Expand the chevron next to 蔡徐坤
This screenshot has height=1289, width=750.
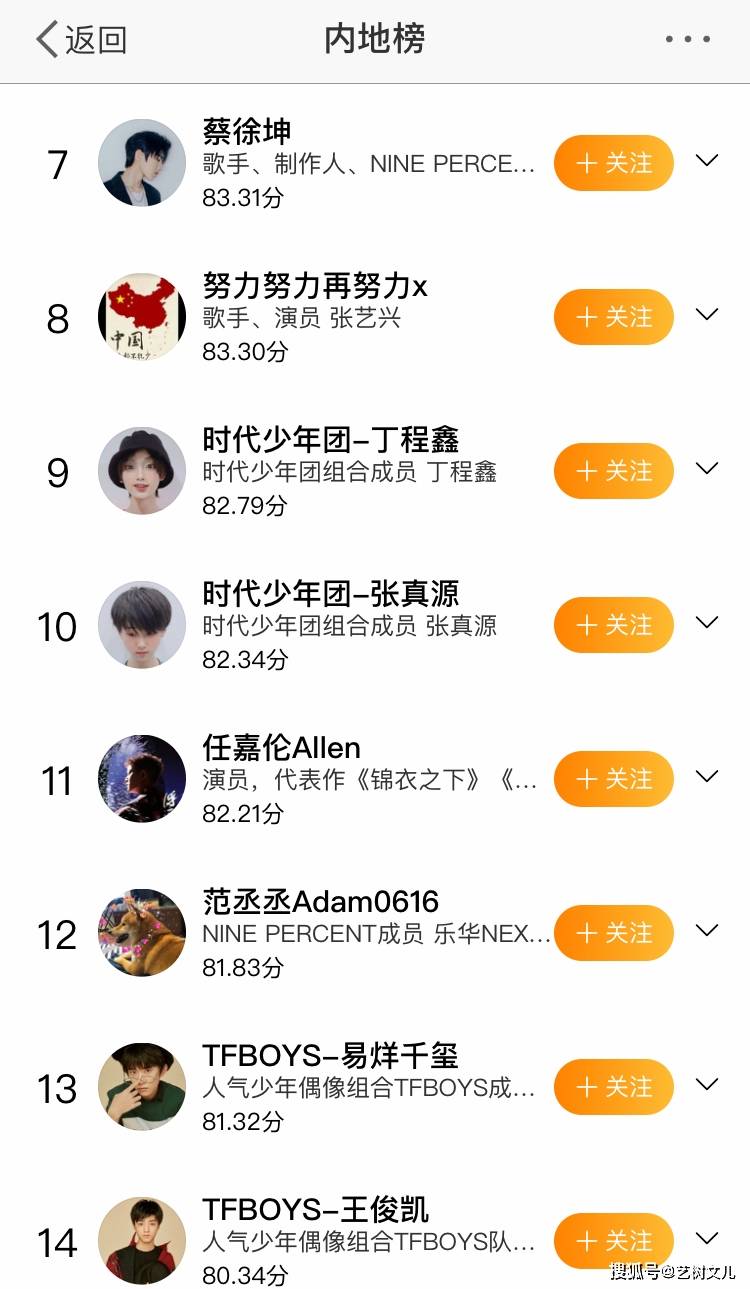[707, 161]
